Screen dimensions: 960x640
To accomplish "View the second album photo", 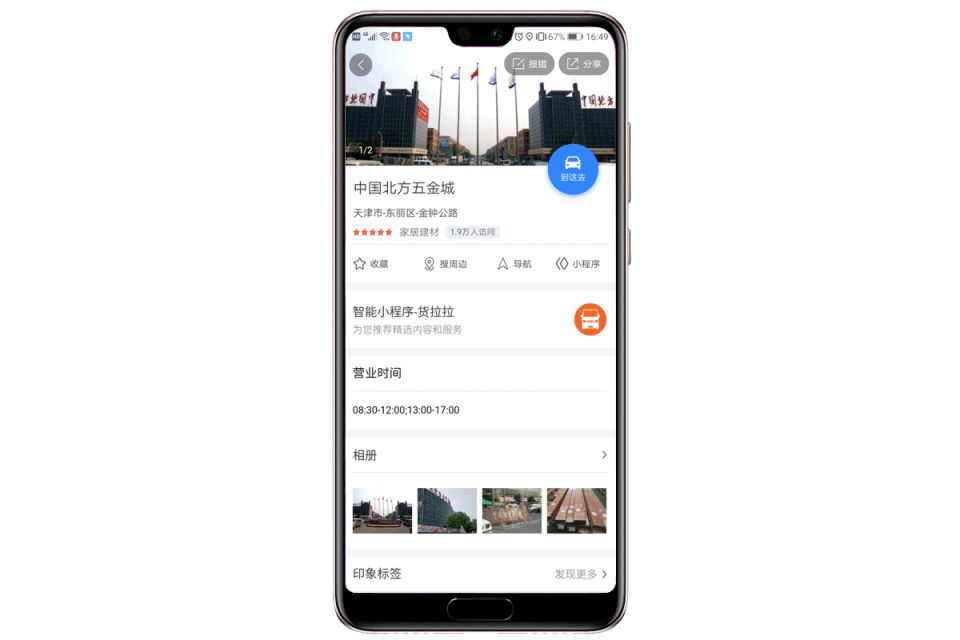I will (447, 511).
